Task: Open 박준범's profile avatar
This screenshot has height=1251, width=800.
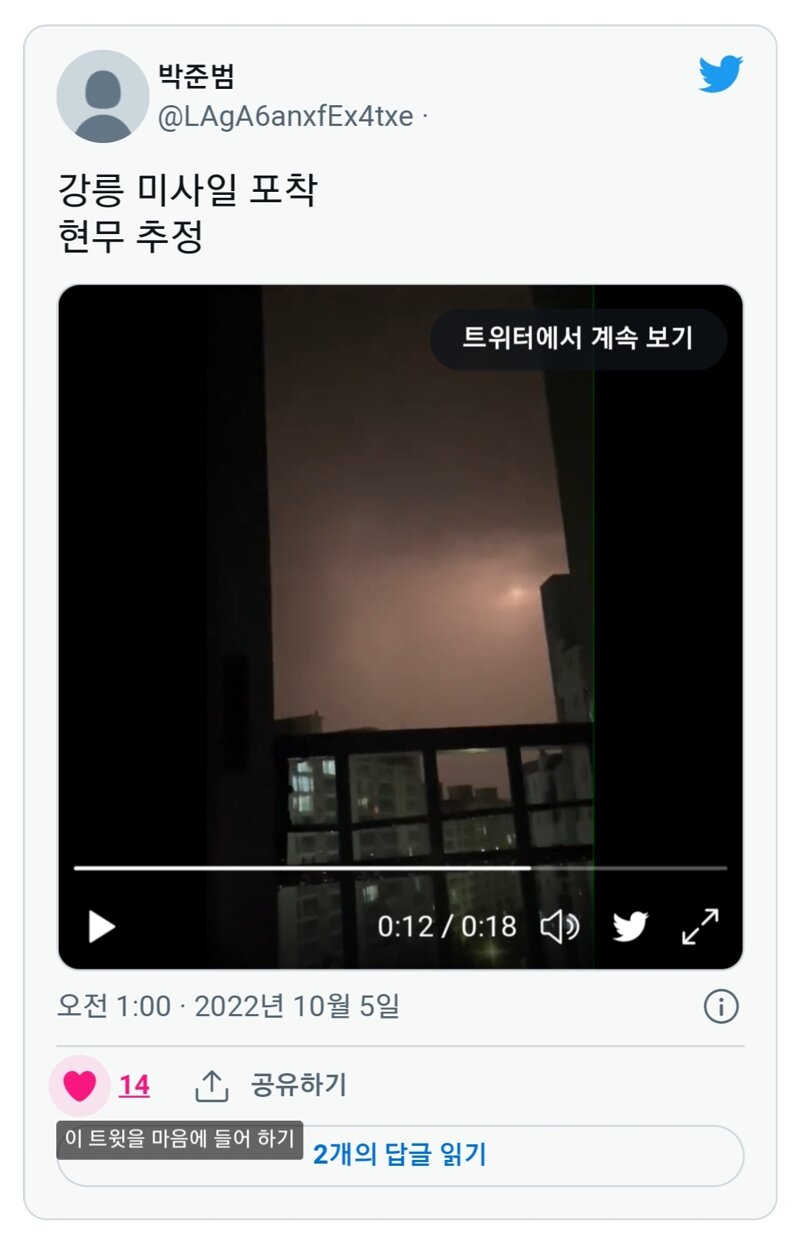Action: click(102, 96)
